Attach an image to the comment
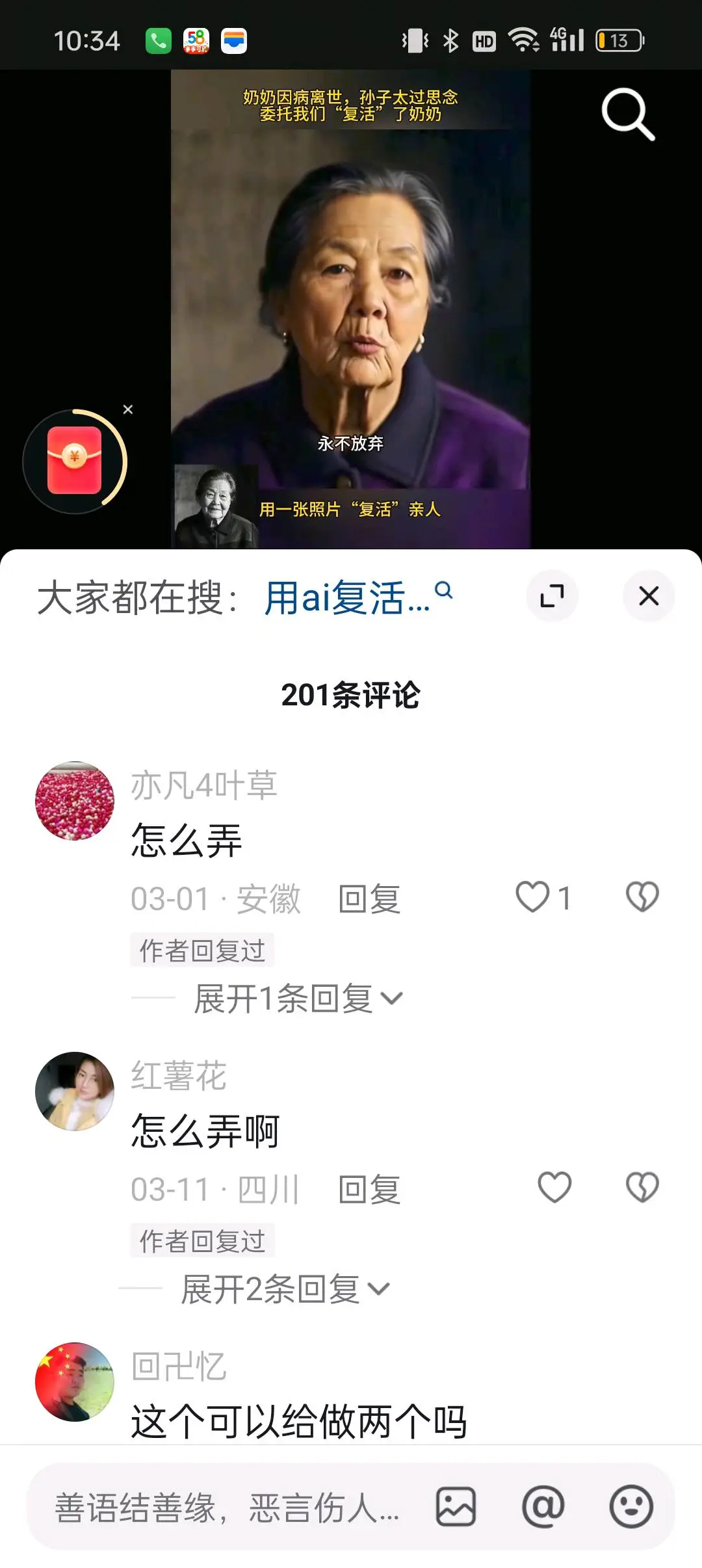Viewport: 702px width, 1568px height. coord(456,1507)
